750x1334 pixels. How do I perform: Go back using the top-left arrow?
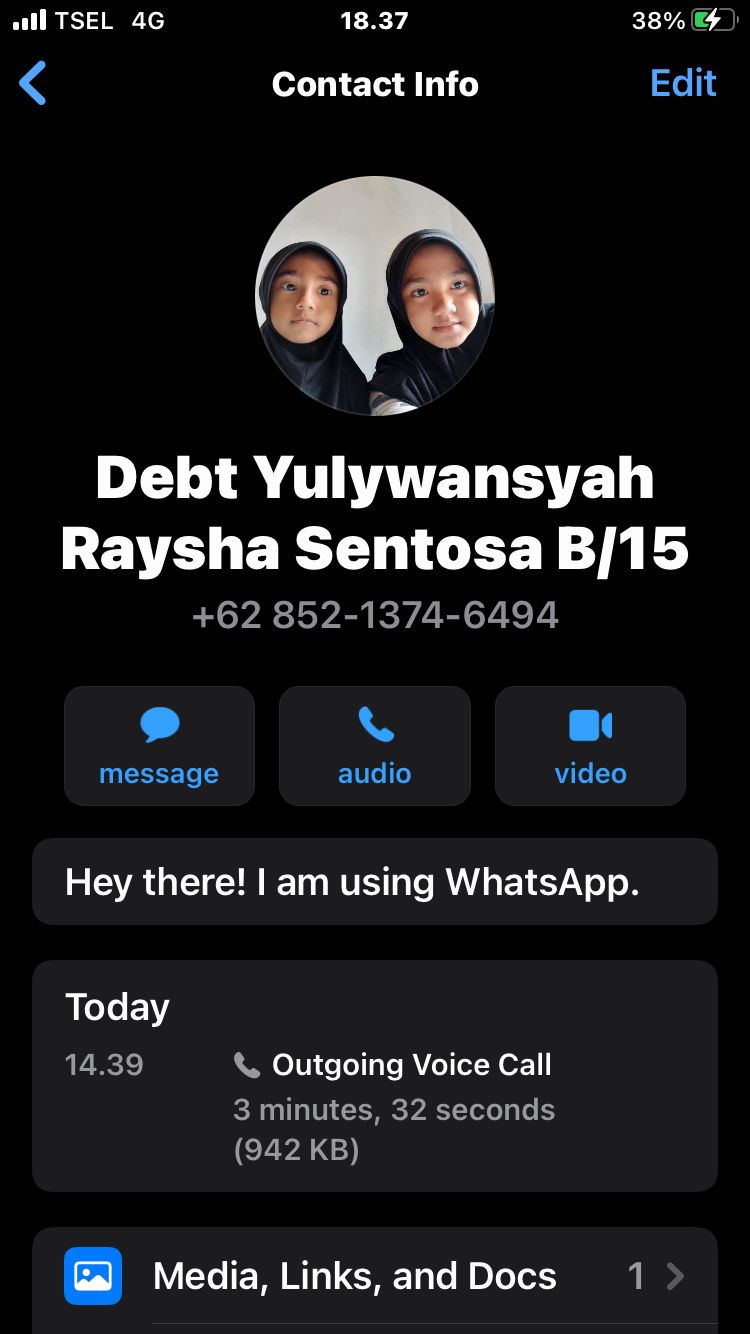point(33,83)
